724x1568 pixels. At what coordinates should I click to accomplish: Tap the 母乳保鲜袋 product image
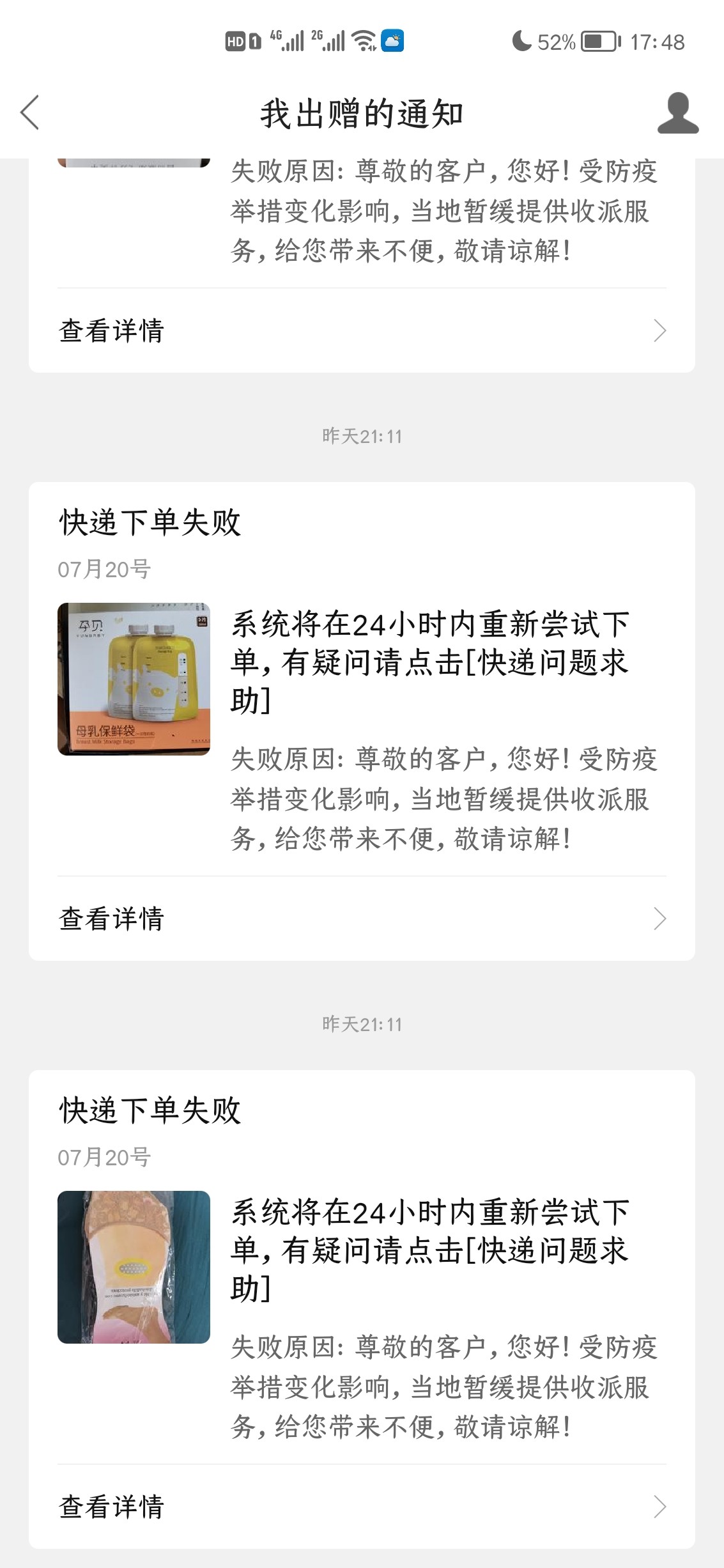tap(134, 679)
